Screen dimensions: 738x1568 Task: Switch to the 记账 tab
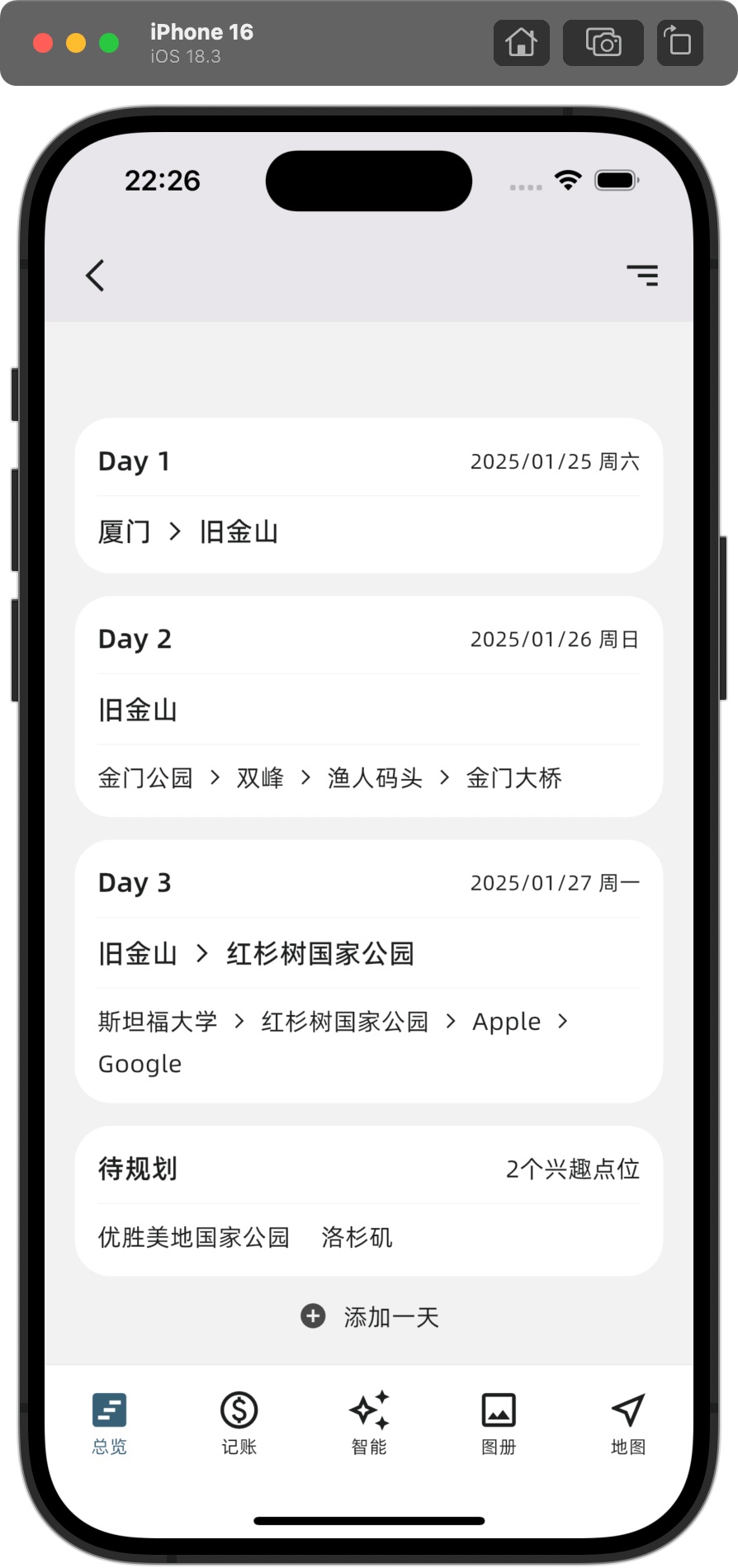tap(239, 1424)
